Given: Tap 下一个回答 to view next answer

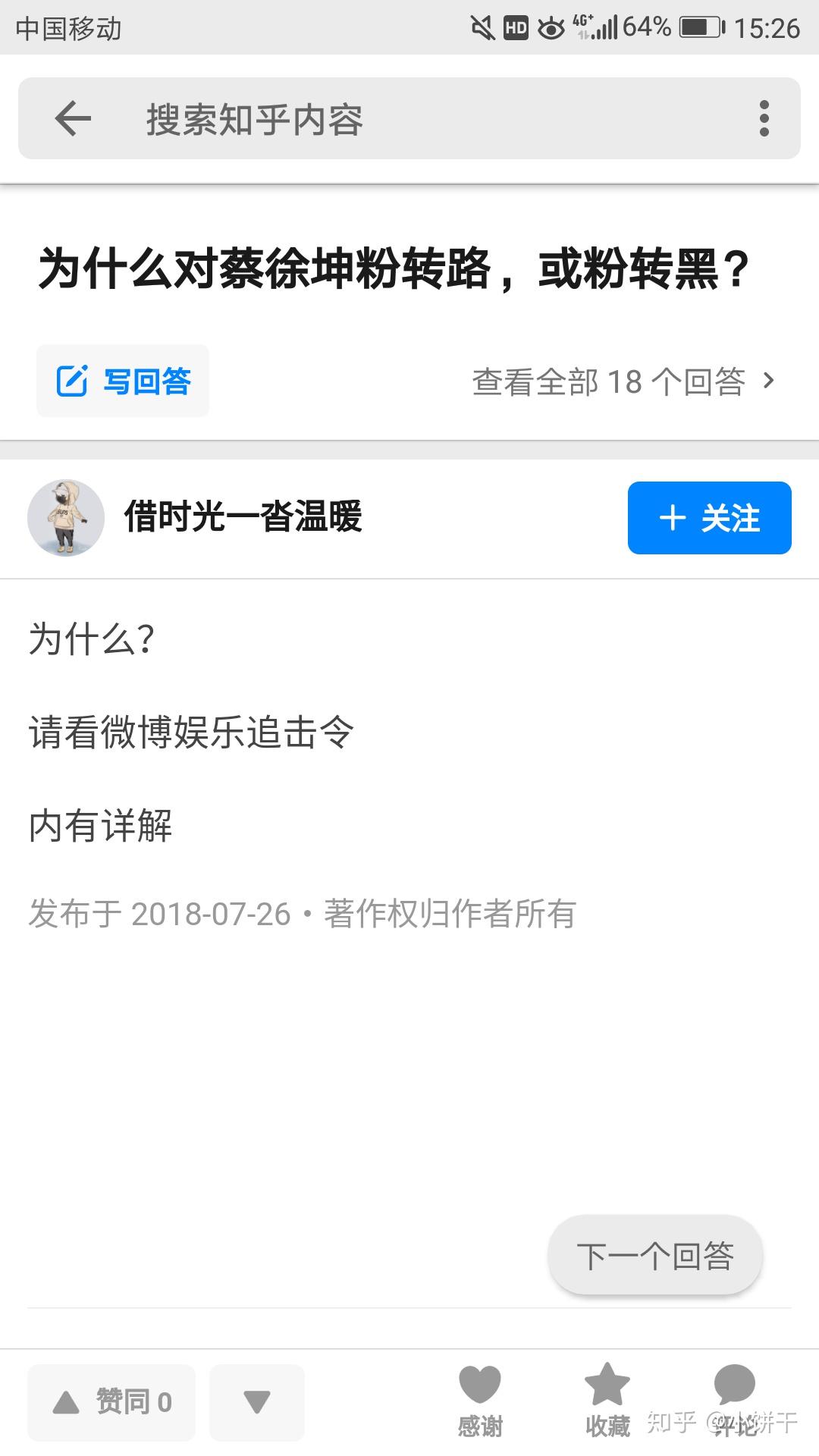Looking at the screenshot, I should [x=654, y=1254].
